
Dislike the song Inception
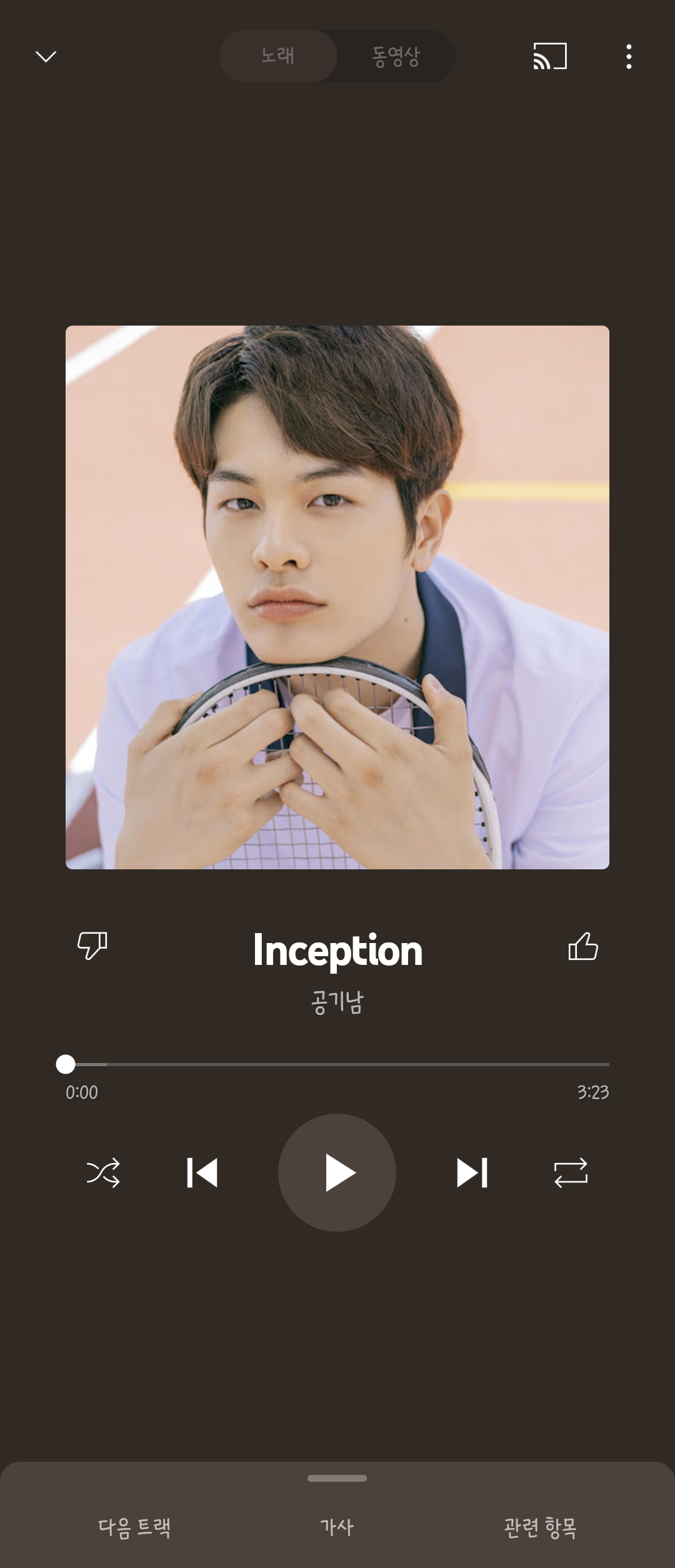92,945
